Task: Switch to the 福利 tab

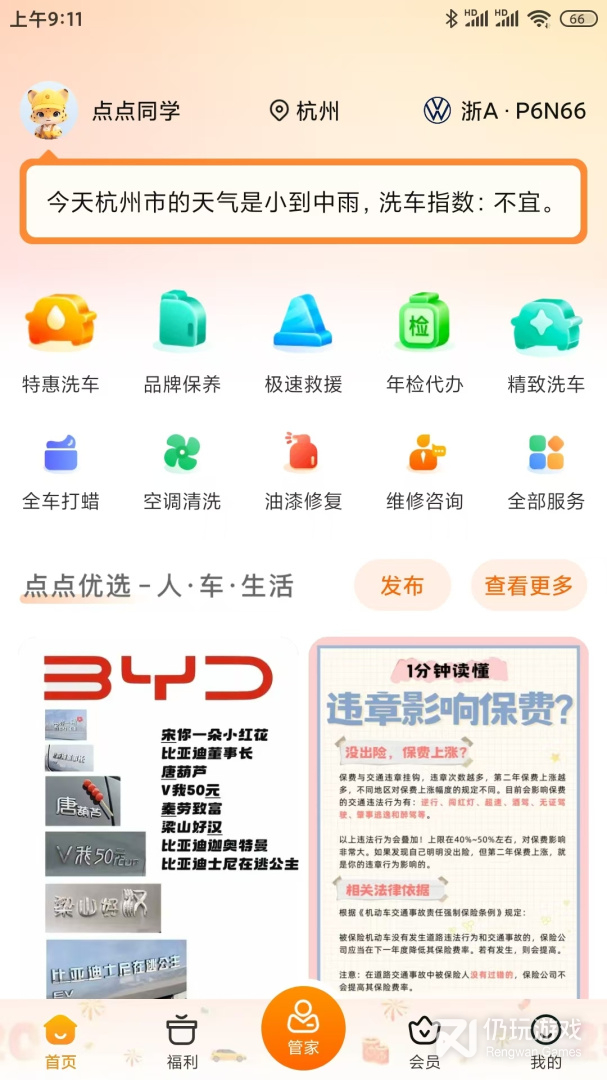Action: click(x=182, y=1042)
